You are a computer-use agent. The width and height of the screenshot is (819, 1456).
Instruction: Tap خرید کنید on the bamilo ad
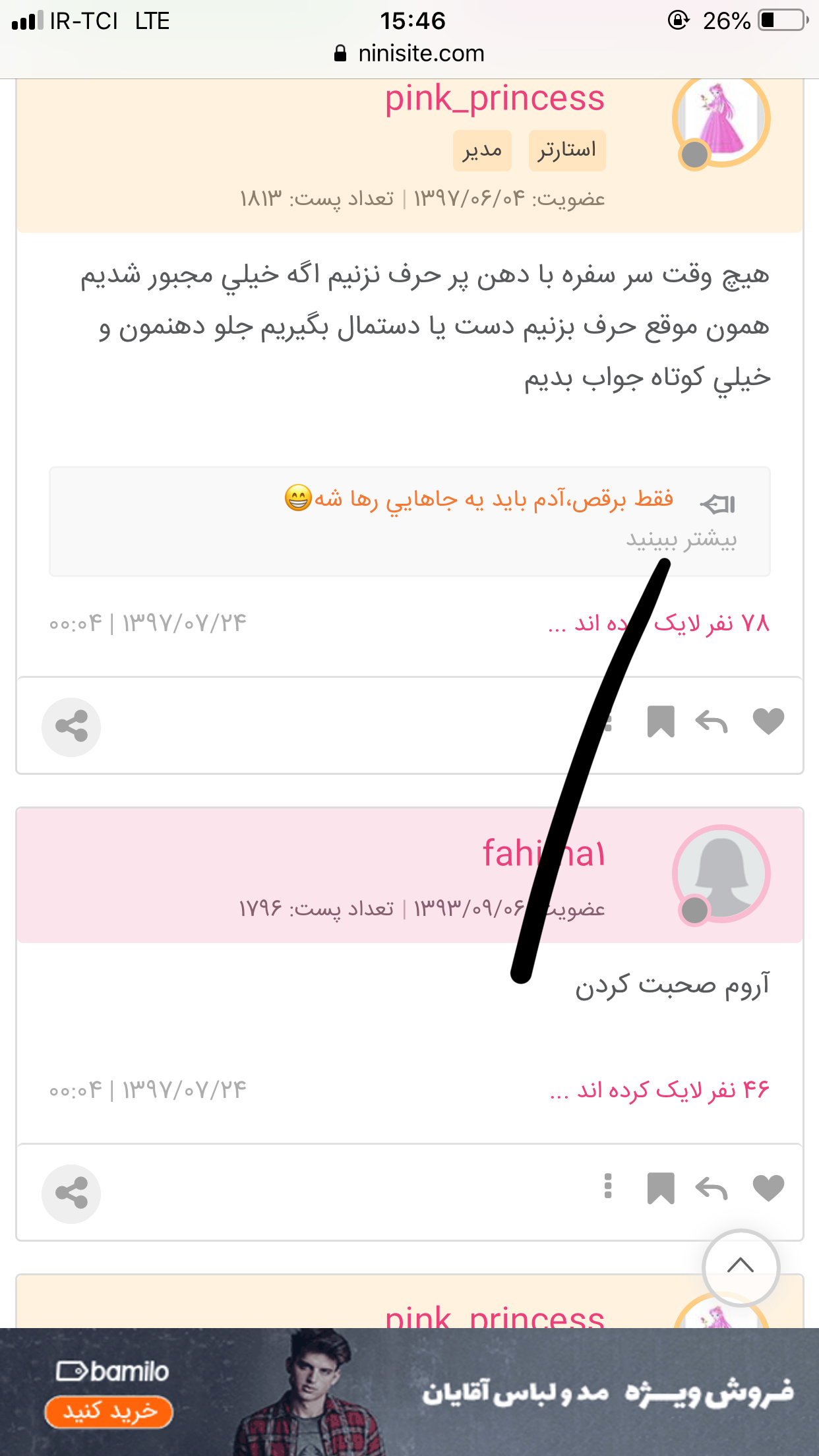click(x=109, y=1411)
